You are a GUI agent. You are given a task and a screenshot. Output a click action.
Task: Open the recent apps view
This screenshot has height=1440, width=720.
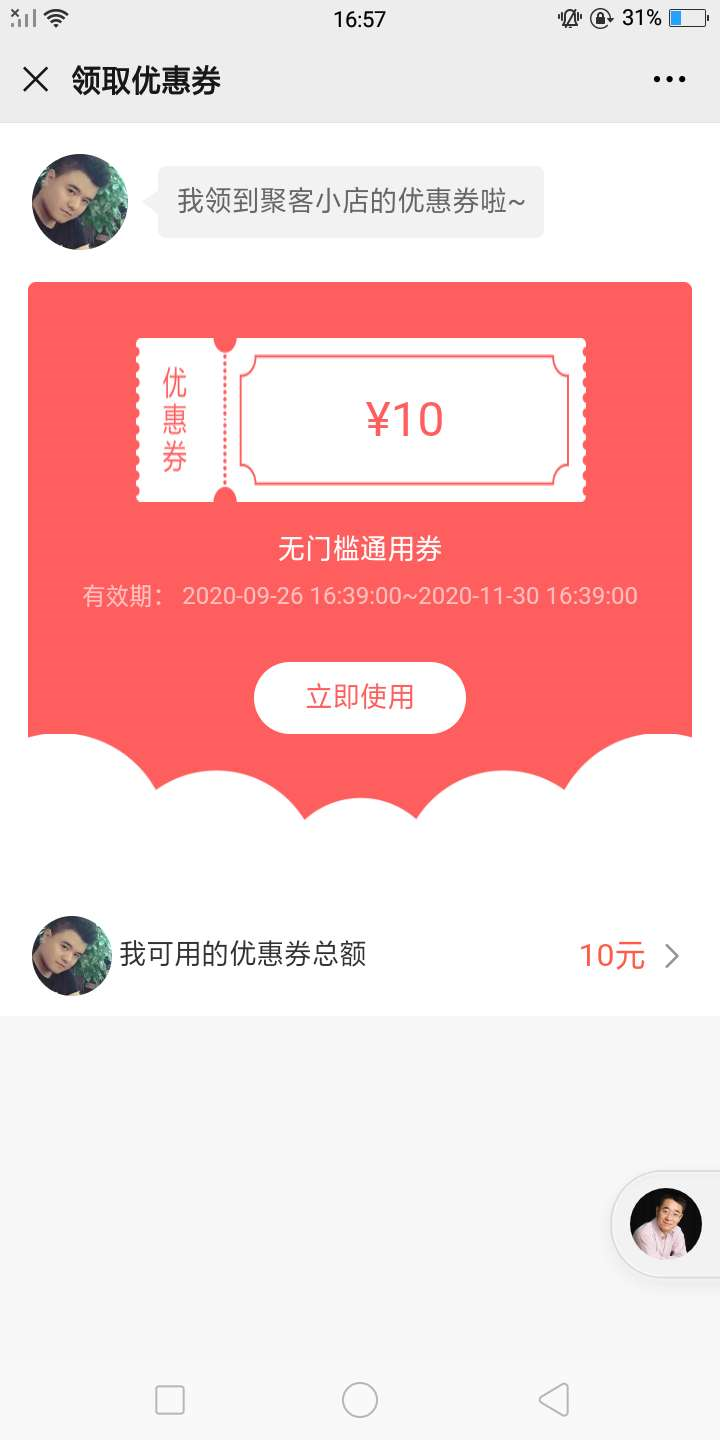pyautogui.click(x=170, y=1400)
